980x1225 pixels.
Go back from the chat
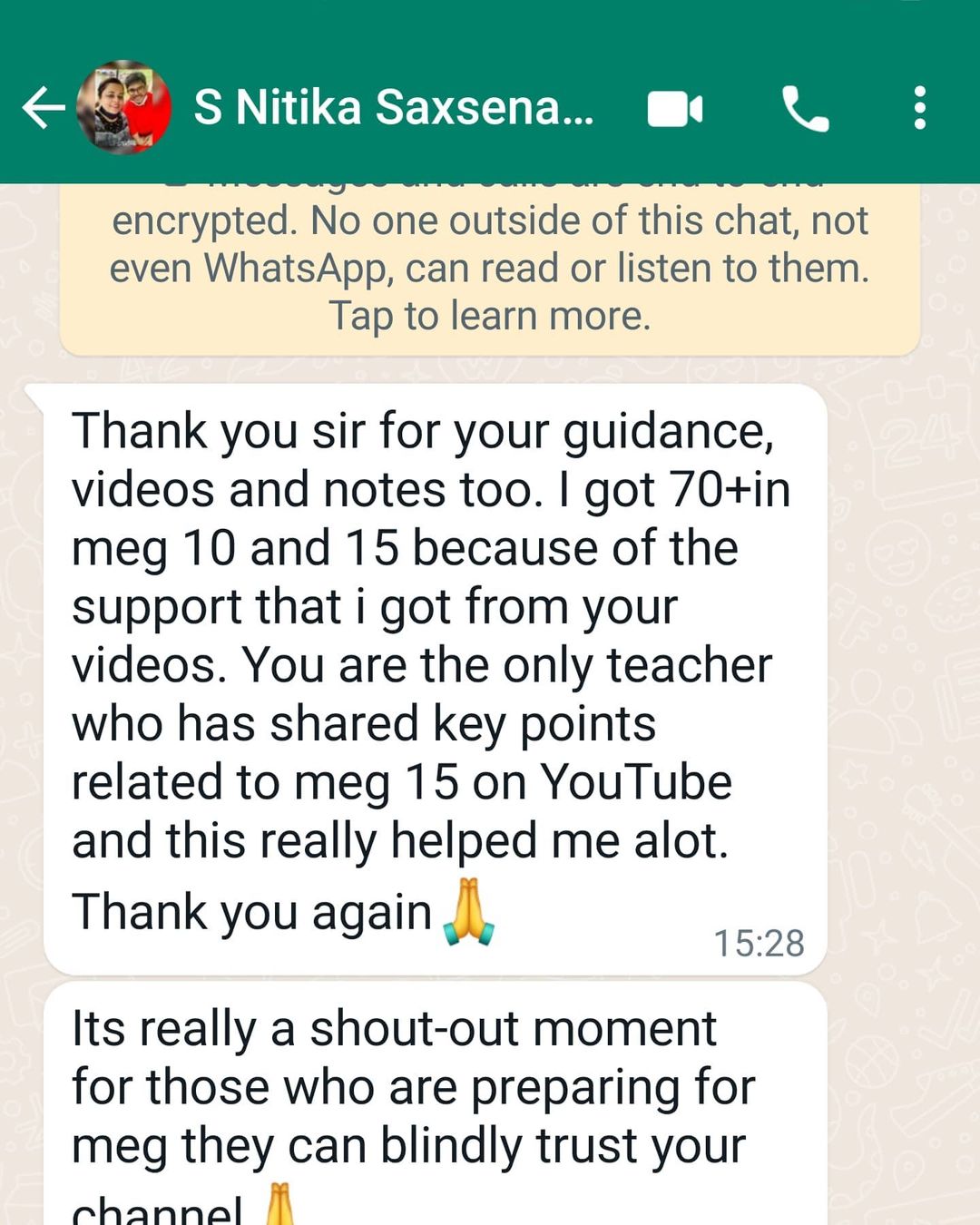pos(43,108)
